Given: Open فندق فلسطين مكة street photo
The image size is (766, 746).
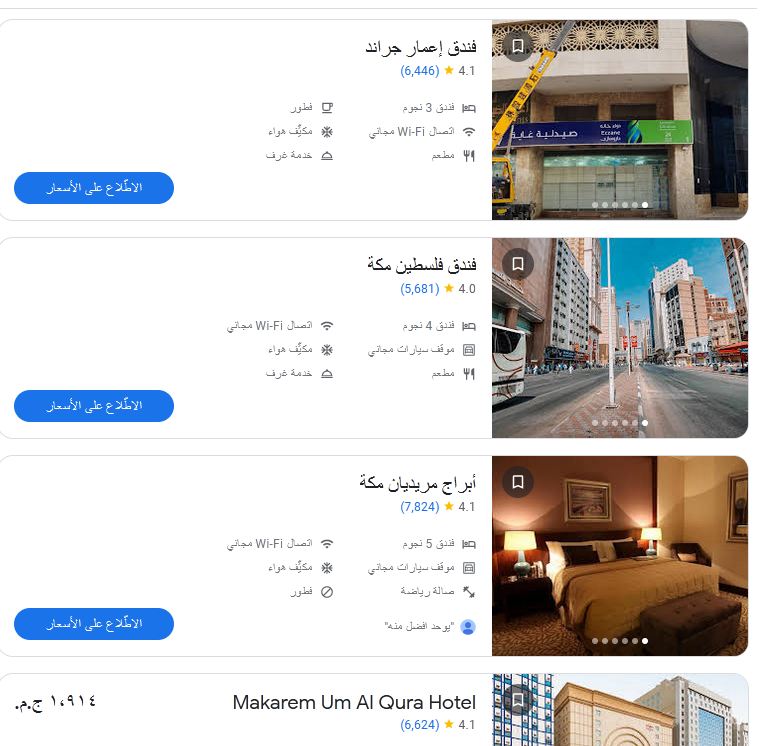Looking at the screenshot, I should click(620, 338).
